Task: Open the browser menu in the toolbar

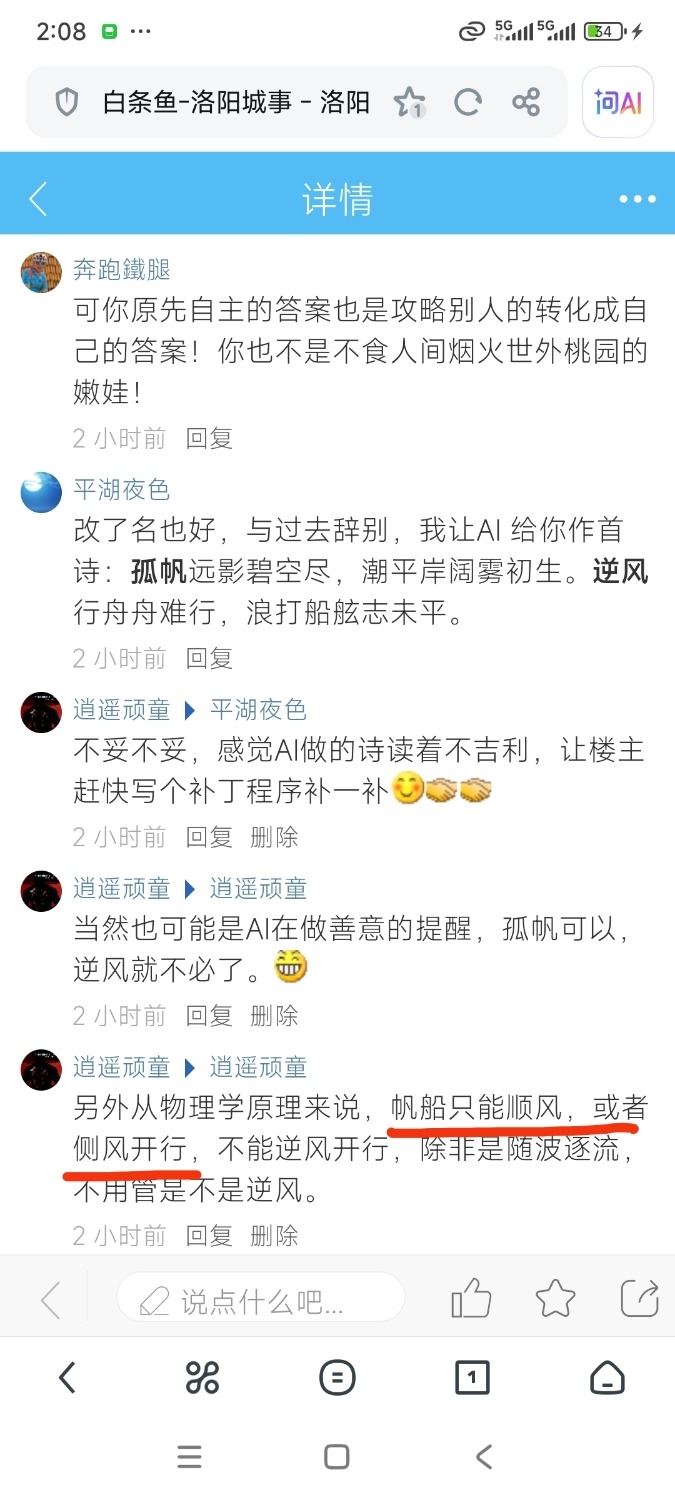Action: click(x=337, y=1378)
